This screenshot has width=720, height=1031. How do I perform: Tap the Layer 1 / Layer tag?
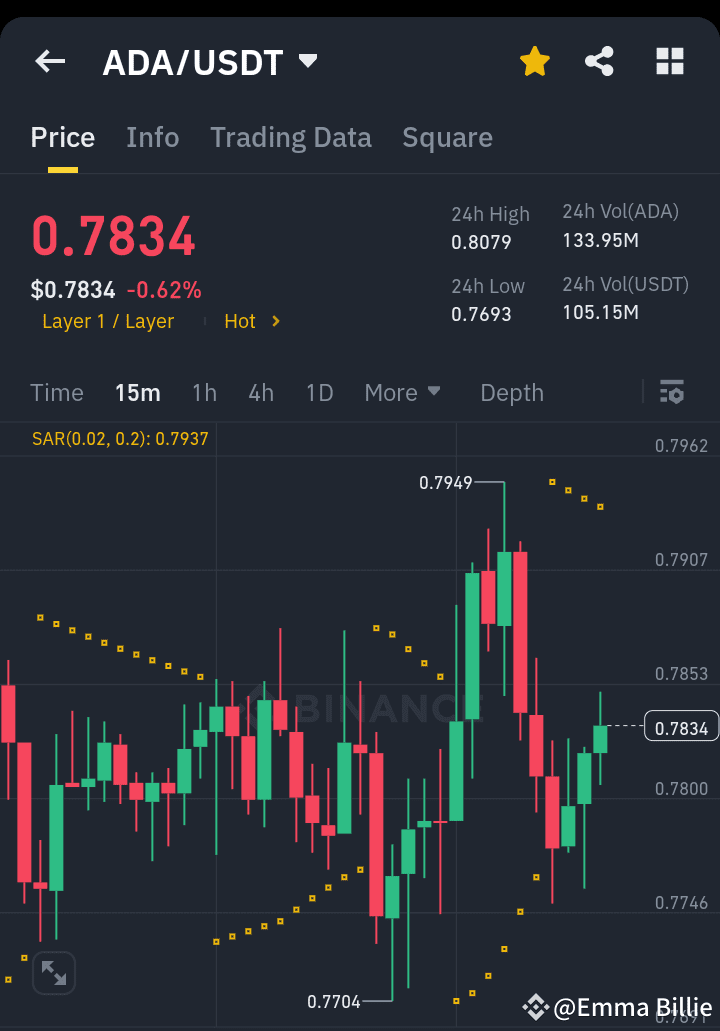coord(108,321)
